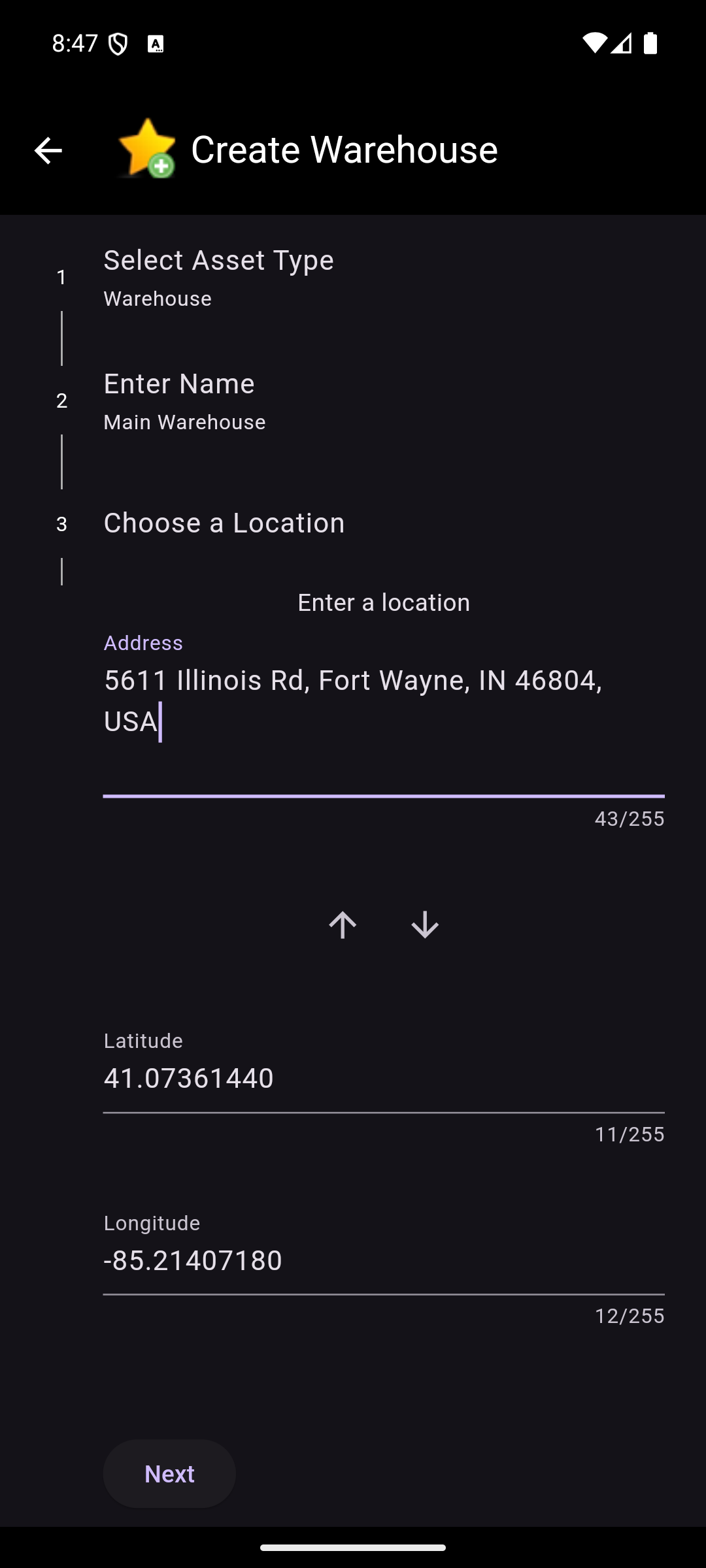The image size is (706, 1568).
Task: Go back from Create Warehouse
Action: (x=48, y=150)
